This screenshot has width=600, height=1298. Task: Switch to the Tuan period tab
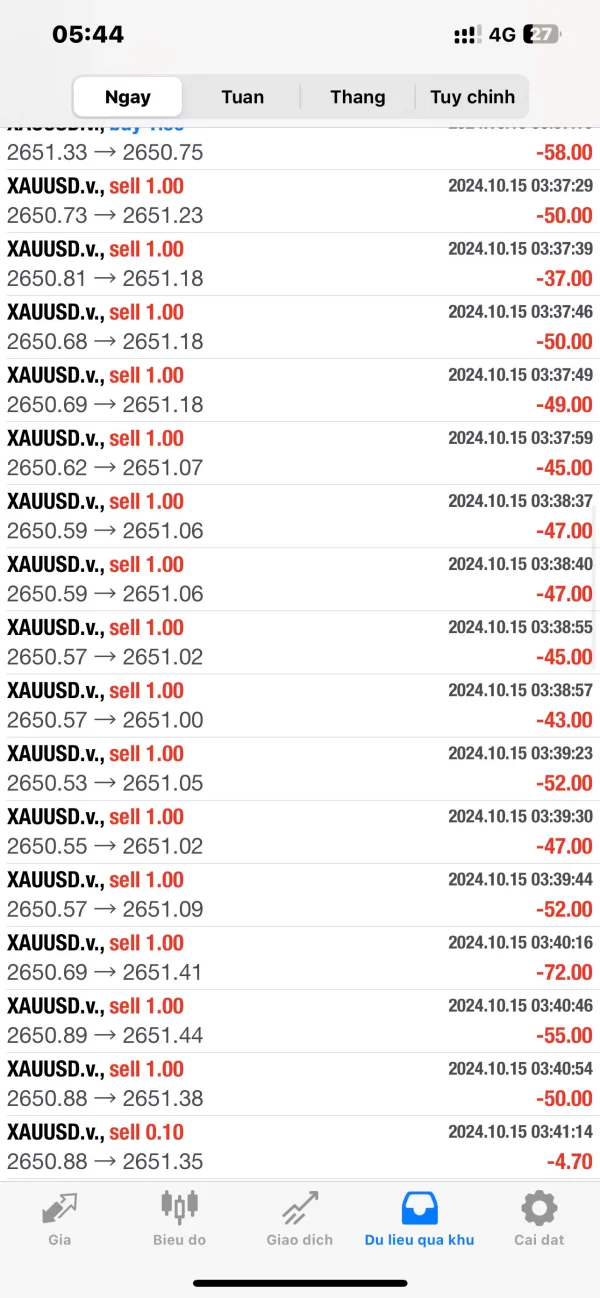coord(243,97)
